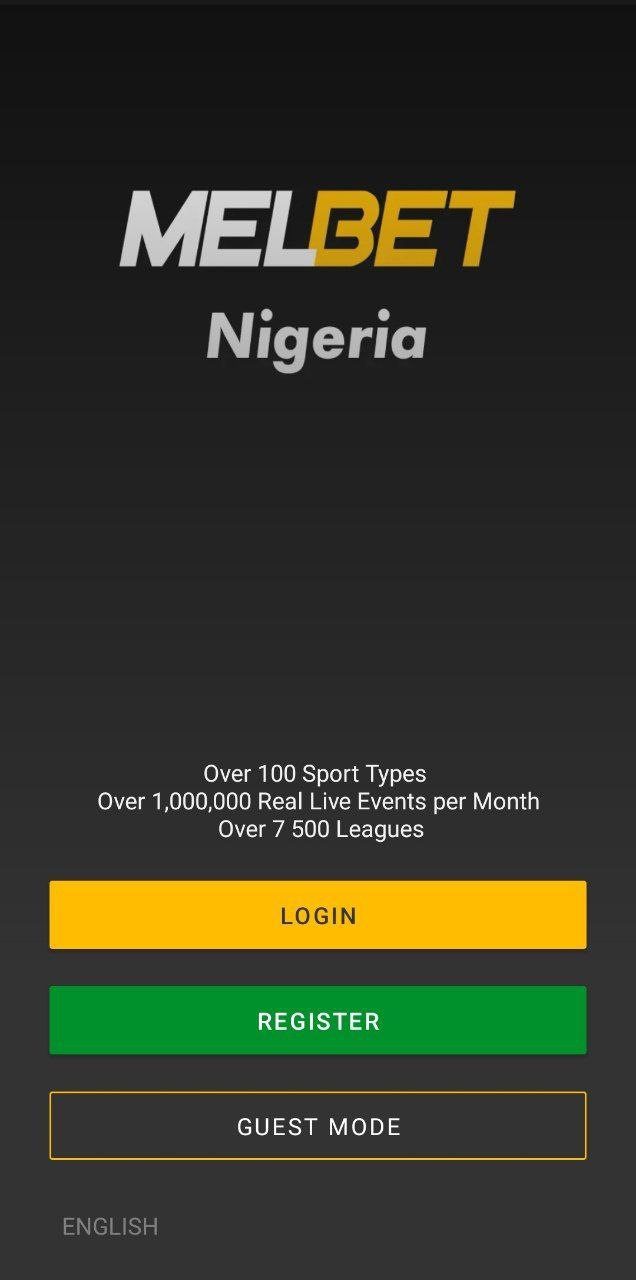This screenshot has height=1280, width=636.
Task: Enter GUEST MODE
Action: click(x=318, y=1126)
